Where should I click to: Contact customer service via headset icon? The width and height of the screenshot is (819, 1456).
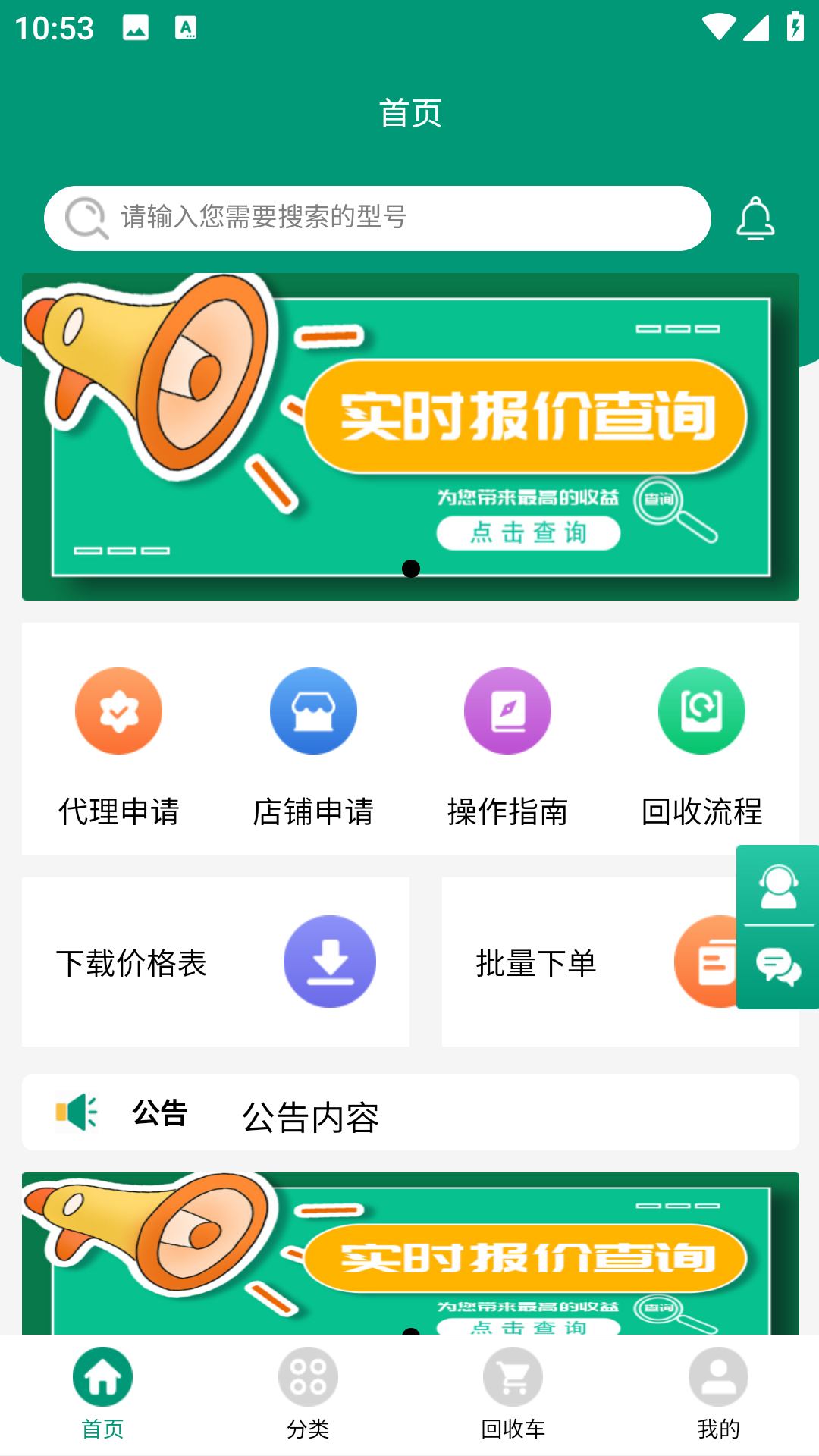(x=778, y=886)
